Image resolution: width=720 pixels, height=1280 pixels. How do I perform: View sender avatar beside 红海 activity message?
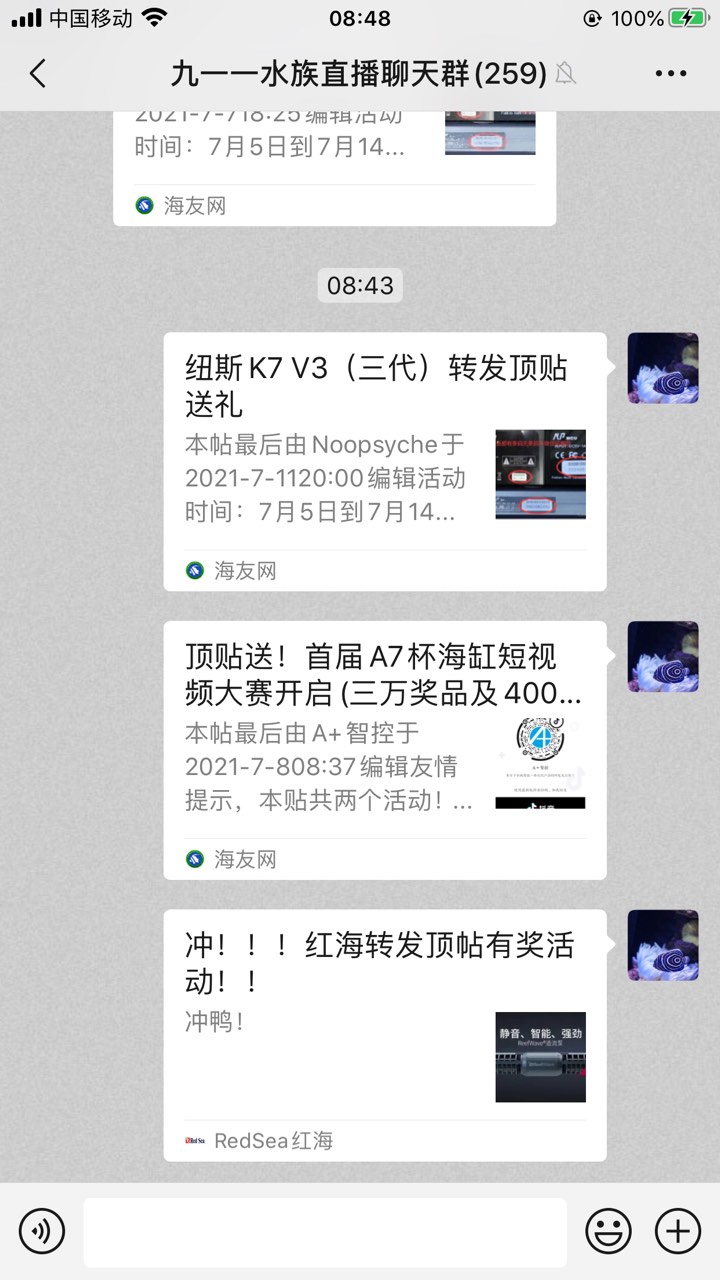tap(662, 945)
